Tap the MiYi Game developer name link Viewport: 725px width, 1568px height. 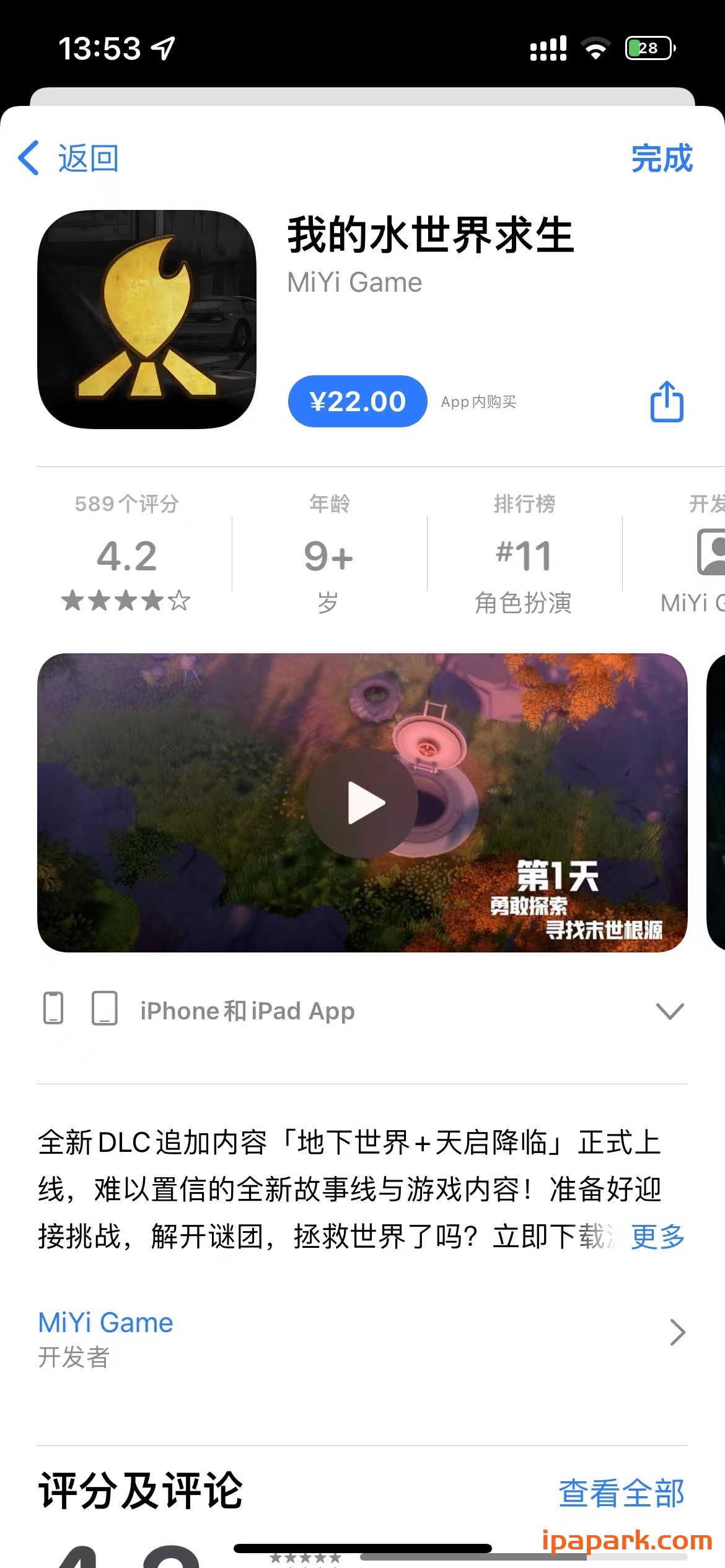[105, 1322]
